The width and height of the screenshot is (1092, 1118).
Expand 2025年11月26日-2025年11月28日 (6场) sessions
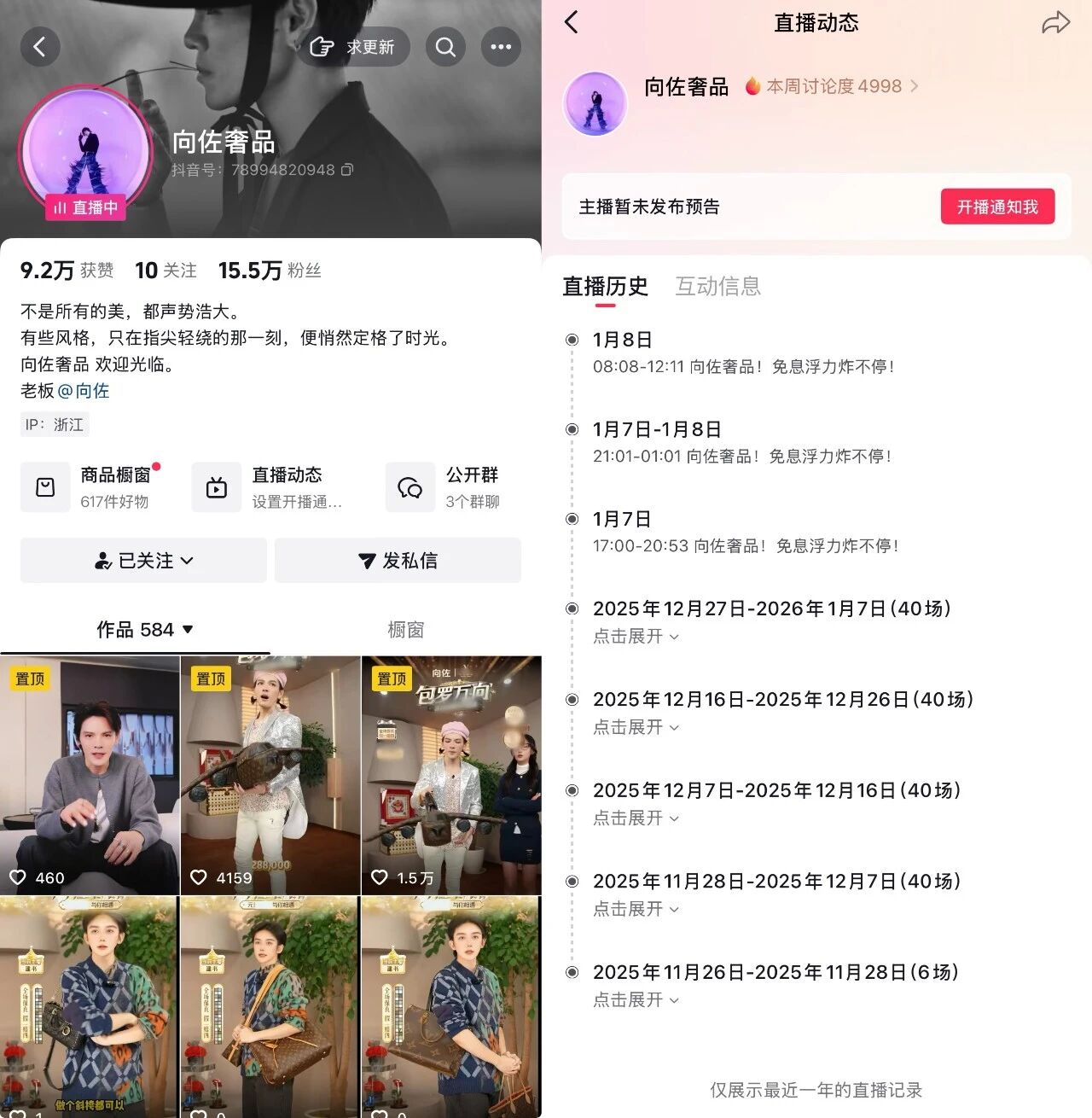636,1000
